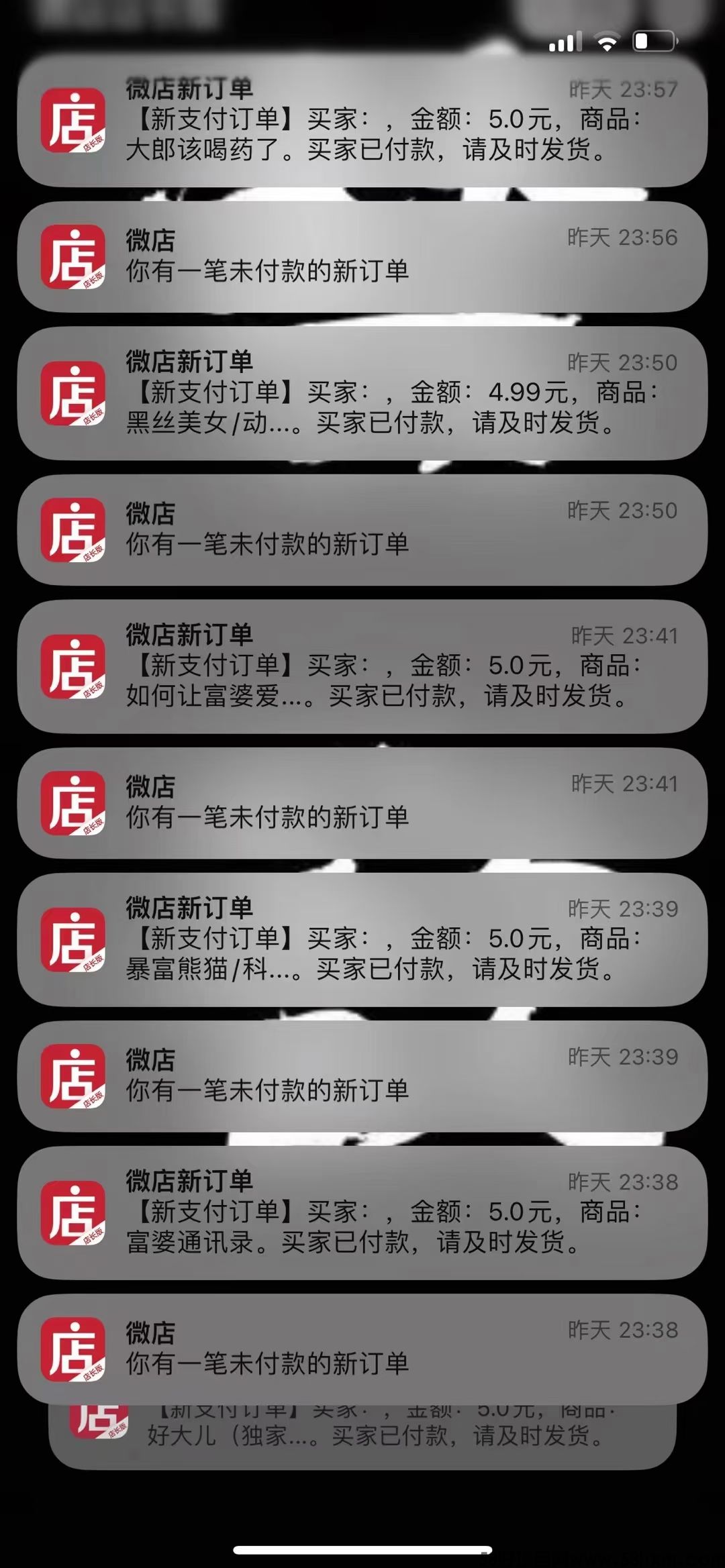
Task: Open the 如何让富婆爱 paid order notification
Action: click(x=362, y=666)
